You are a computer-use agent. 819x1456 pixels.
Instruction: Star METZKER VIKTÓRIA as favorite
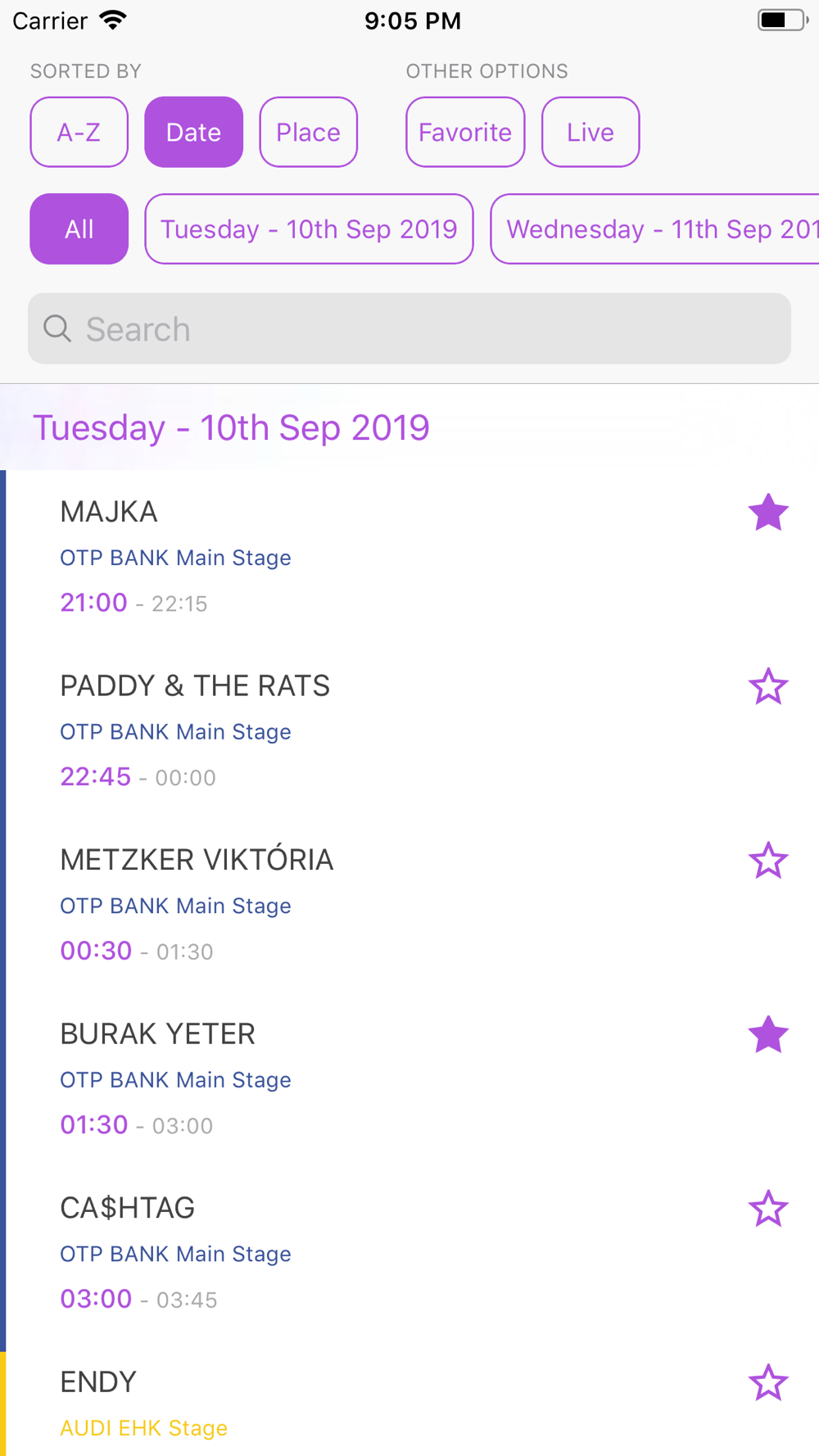(768, 861)
